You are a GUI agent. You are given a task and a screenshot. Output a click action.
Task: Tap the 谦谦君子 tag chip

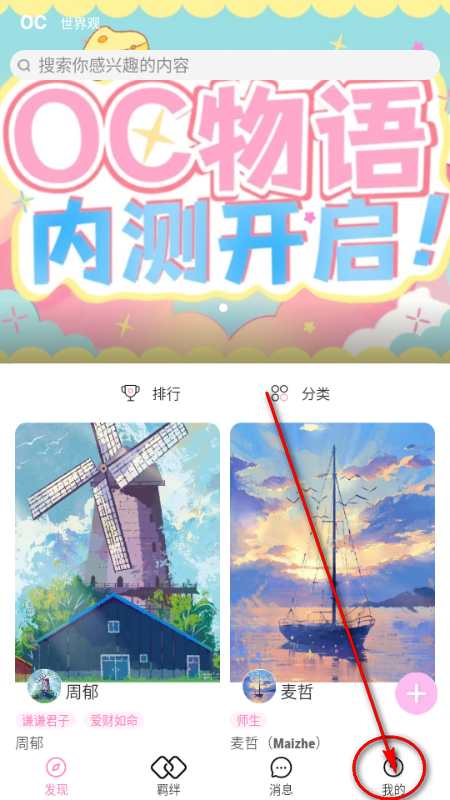pos(45,720)
